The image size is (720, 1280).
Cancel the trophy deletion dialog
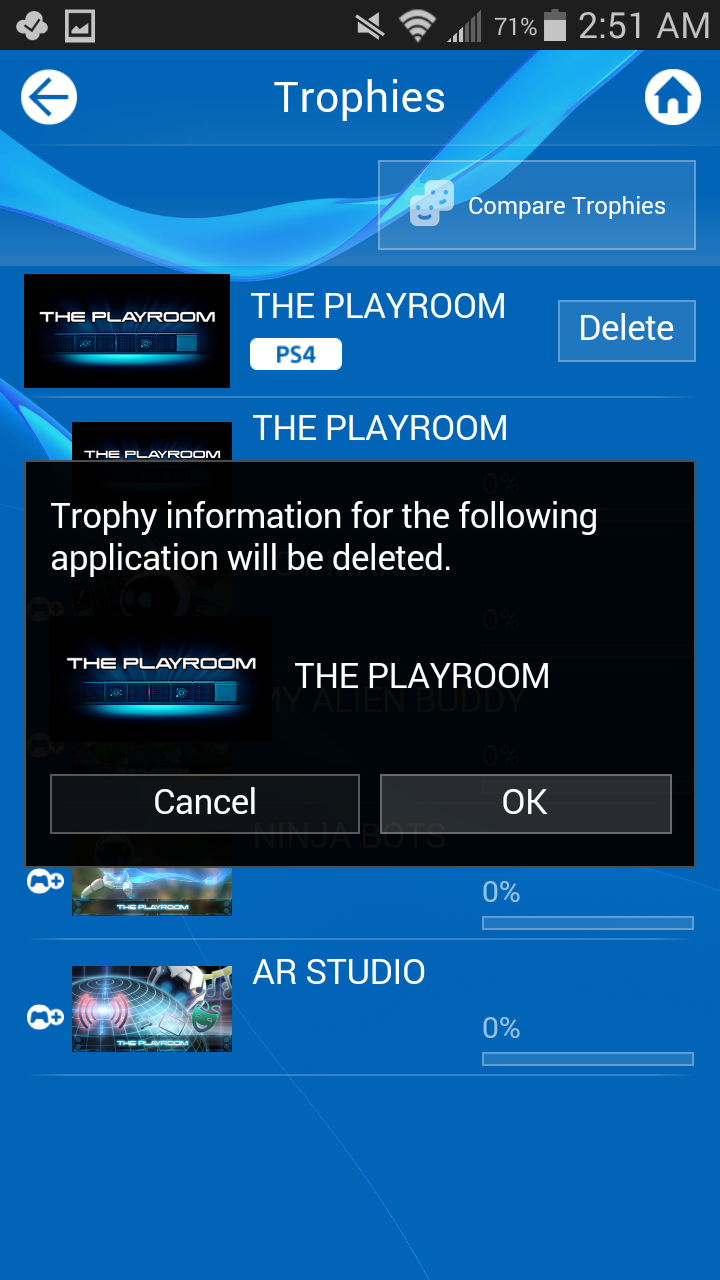click(x=205, y=803)
